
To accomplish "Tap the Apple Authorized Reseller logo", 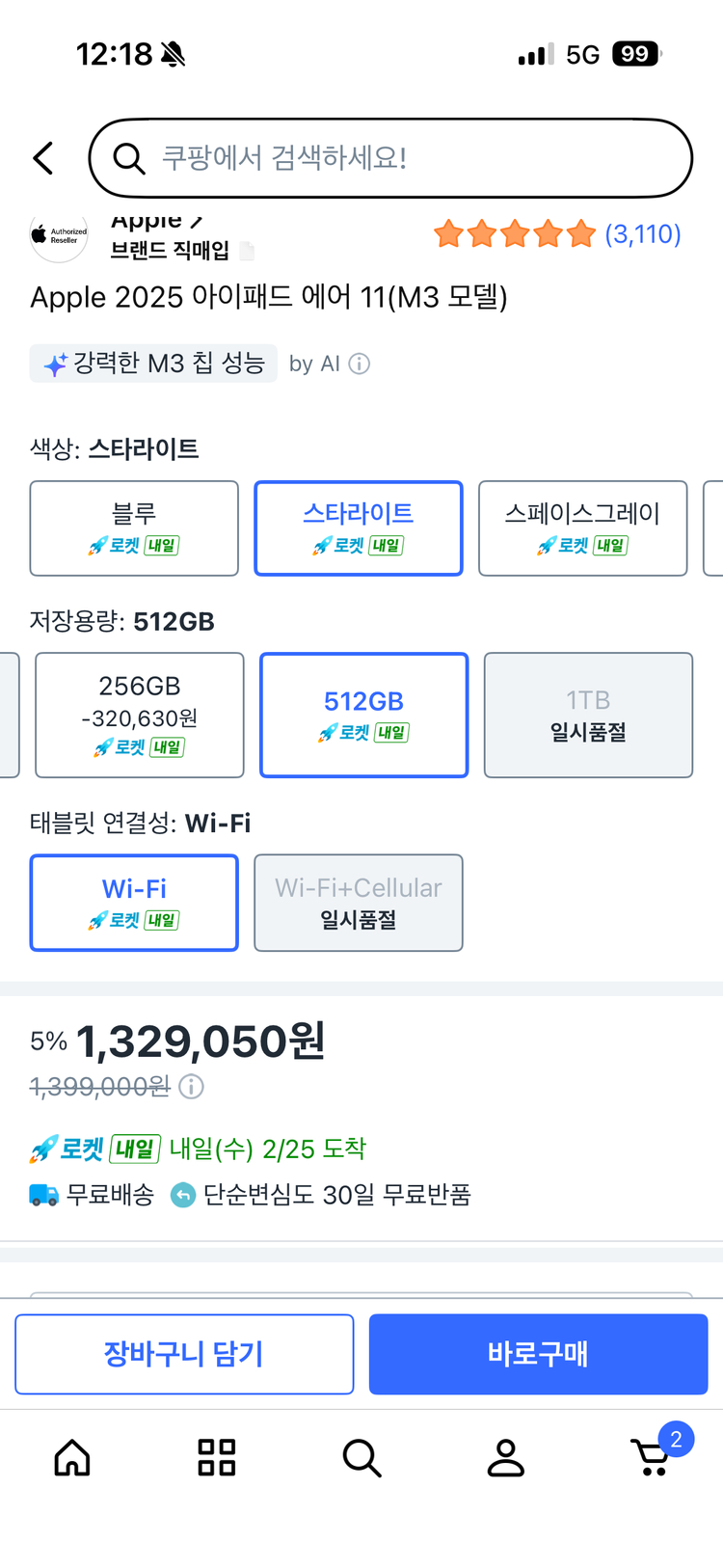I will click(x=59, y=236).
